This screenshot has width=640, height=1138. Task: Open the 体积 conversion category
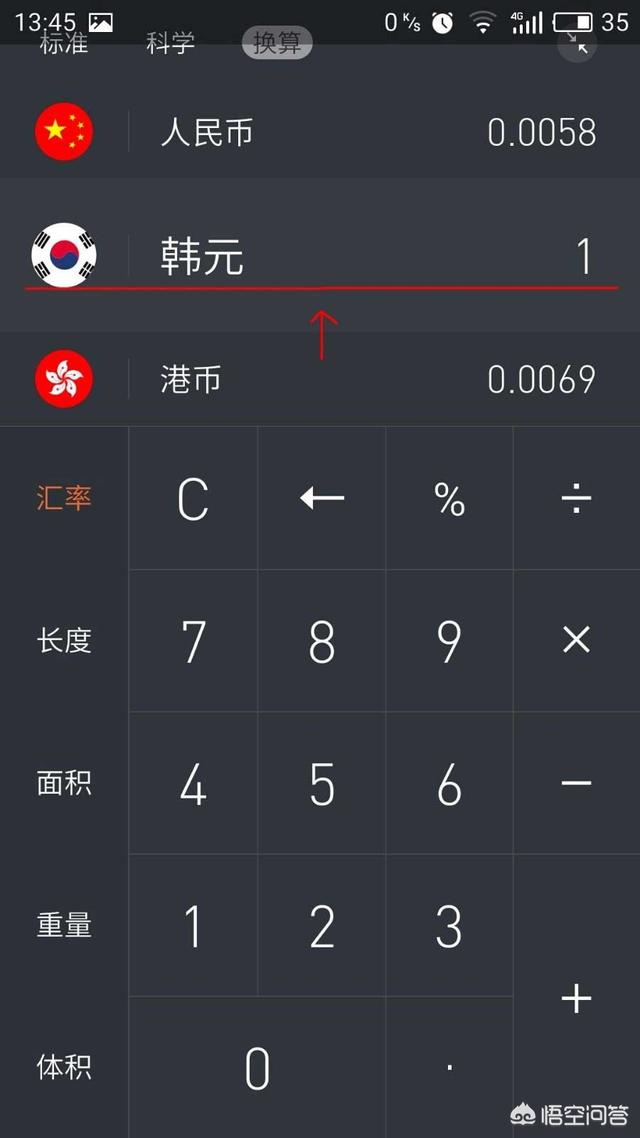(x=64, y=1067)
